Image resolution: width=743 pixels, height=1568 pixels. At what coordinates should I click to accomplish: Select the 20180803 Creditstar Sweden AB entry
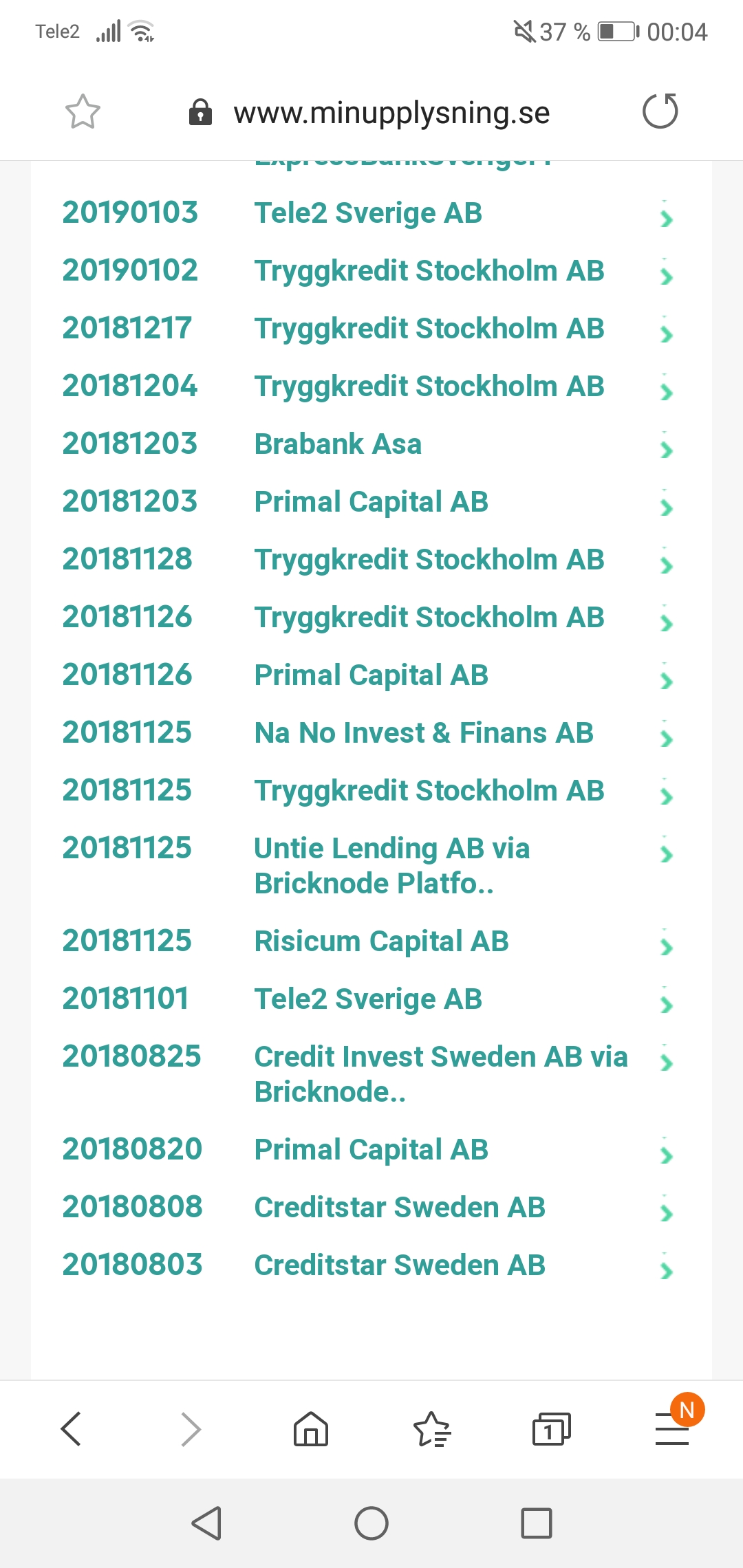pyautogui.click(x=399, y=1265)
